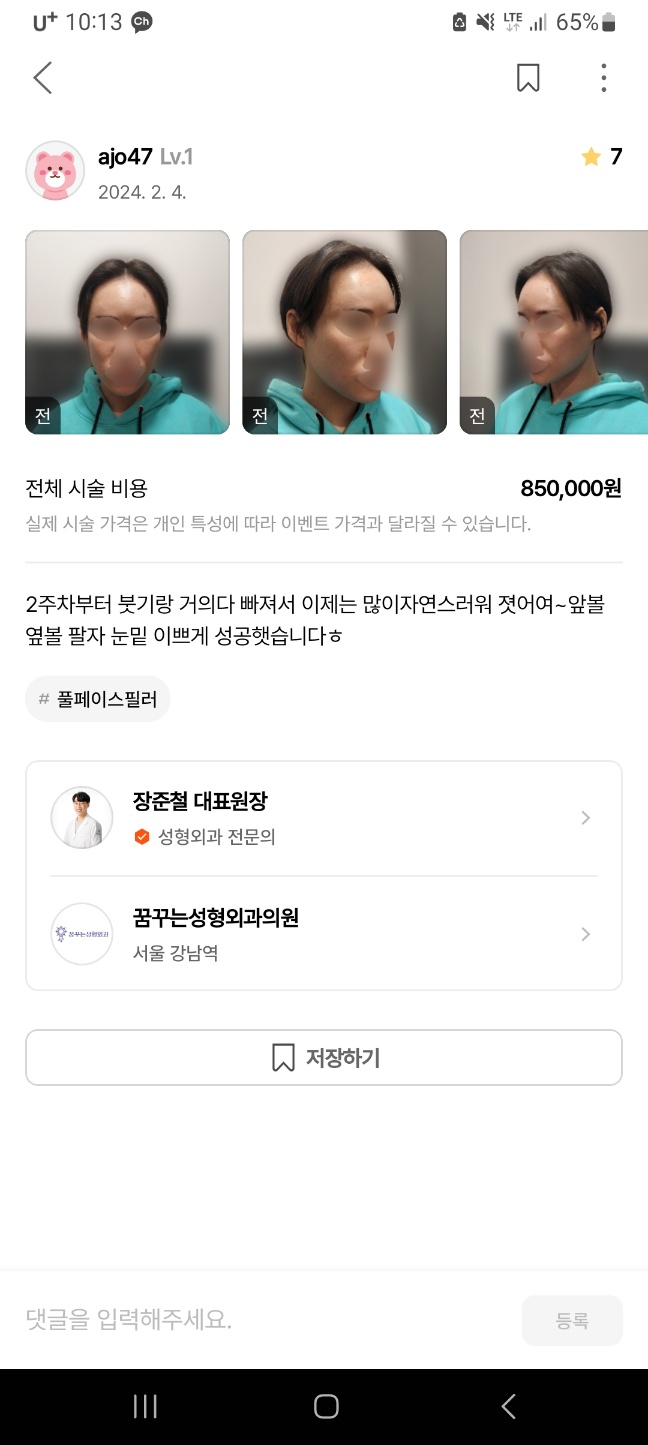Open the 꿈꾸는성형외과의원 clinic page
648x1445 pixels.
(x=323, y=934)
